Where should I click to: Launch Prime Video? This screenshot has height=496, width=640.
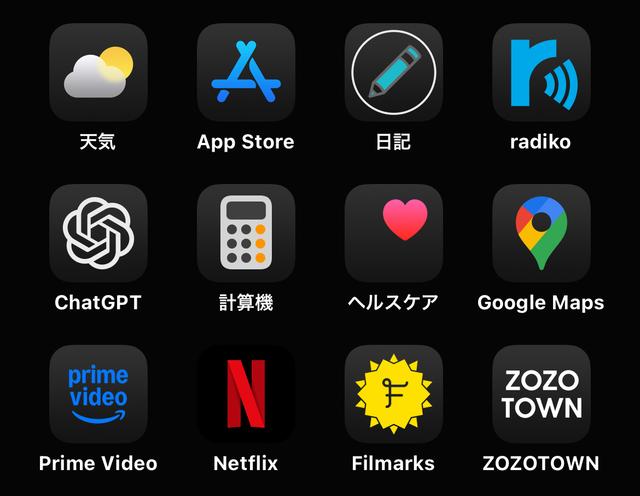(x=98, y=394)
